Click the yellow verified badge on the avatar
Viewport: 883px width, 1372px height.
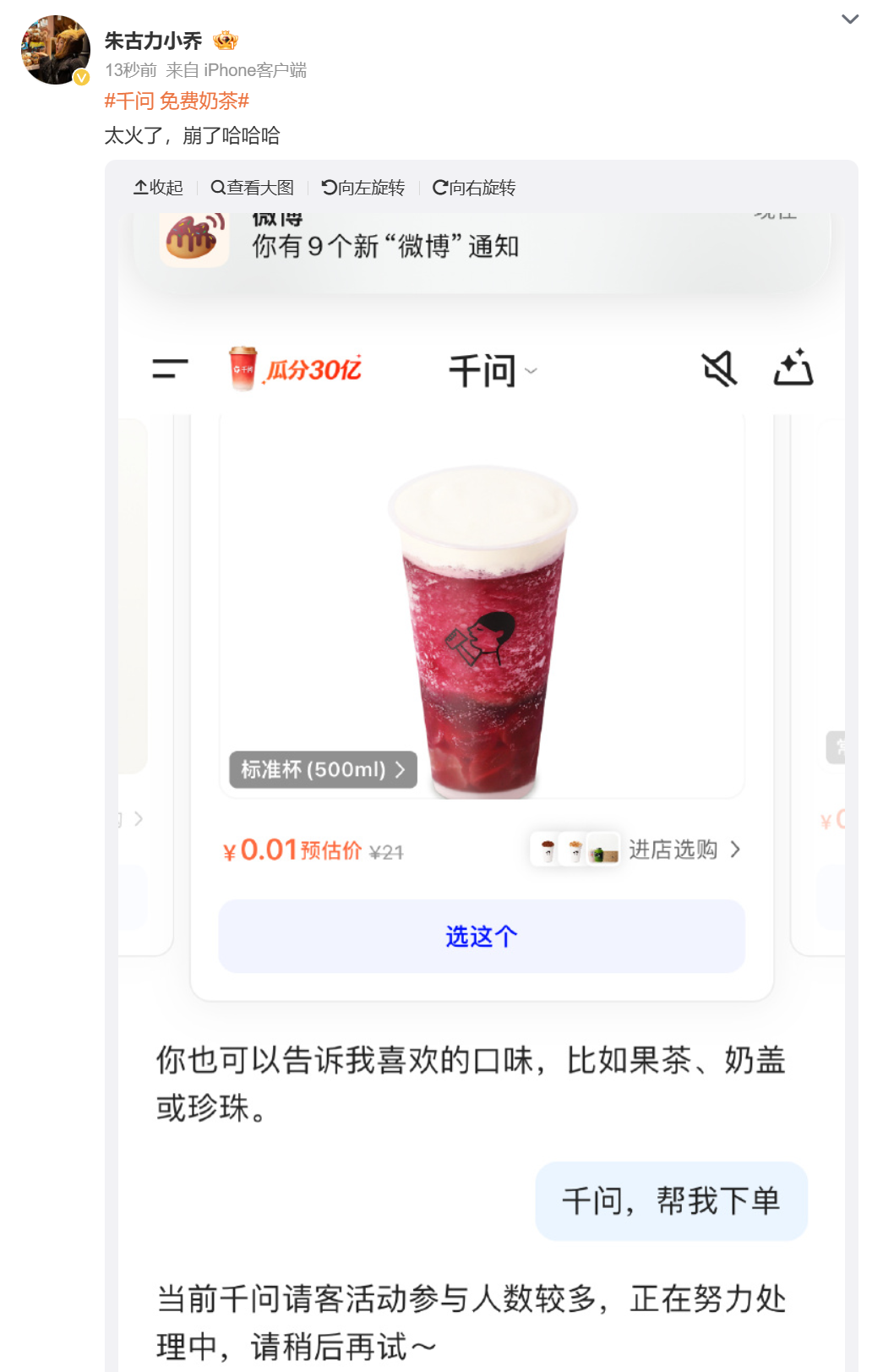point(81,77)
